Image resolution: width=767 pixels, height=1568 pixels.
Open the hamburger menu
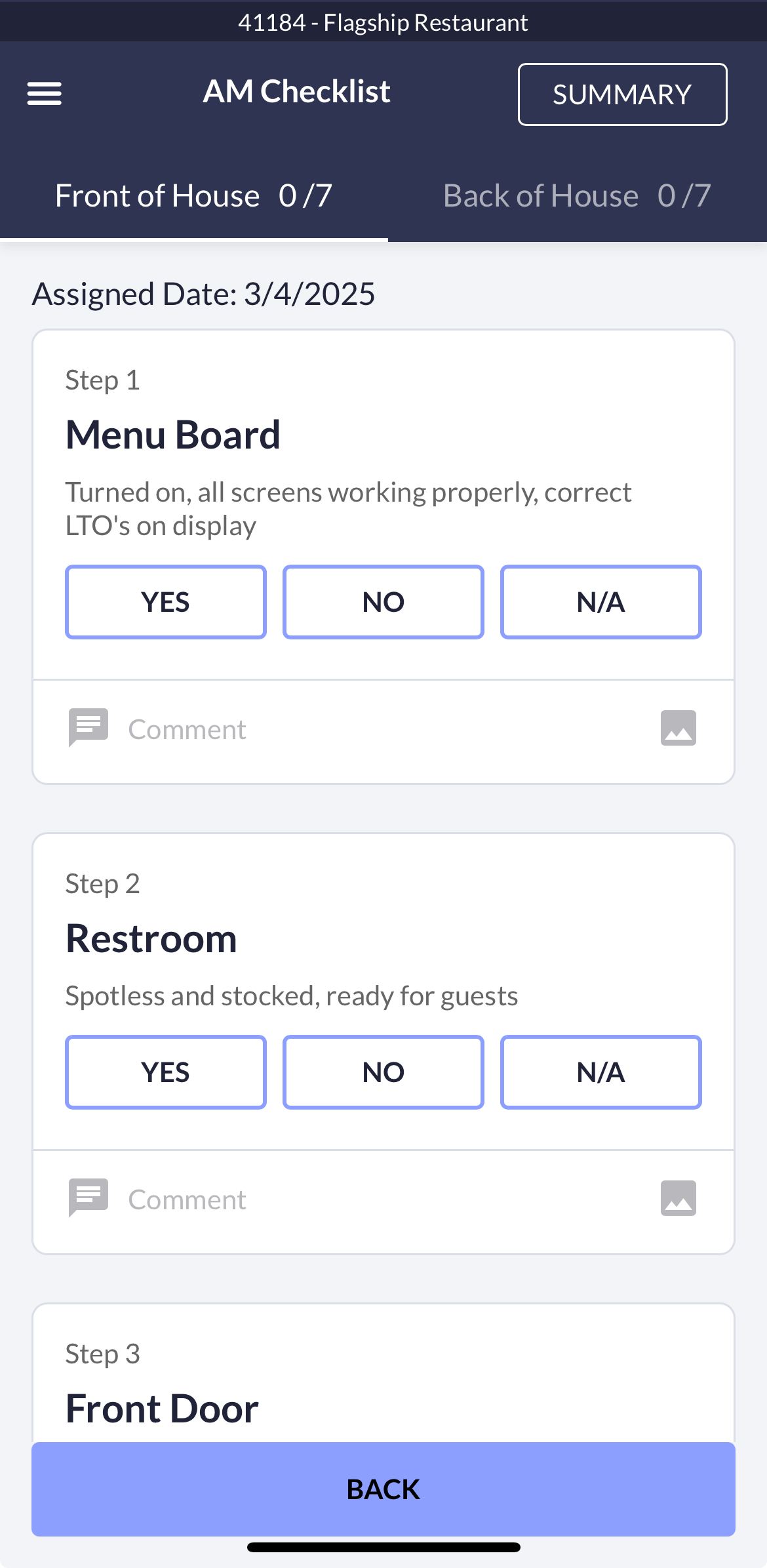[45, 93]
